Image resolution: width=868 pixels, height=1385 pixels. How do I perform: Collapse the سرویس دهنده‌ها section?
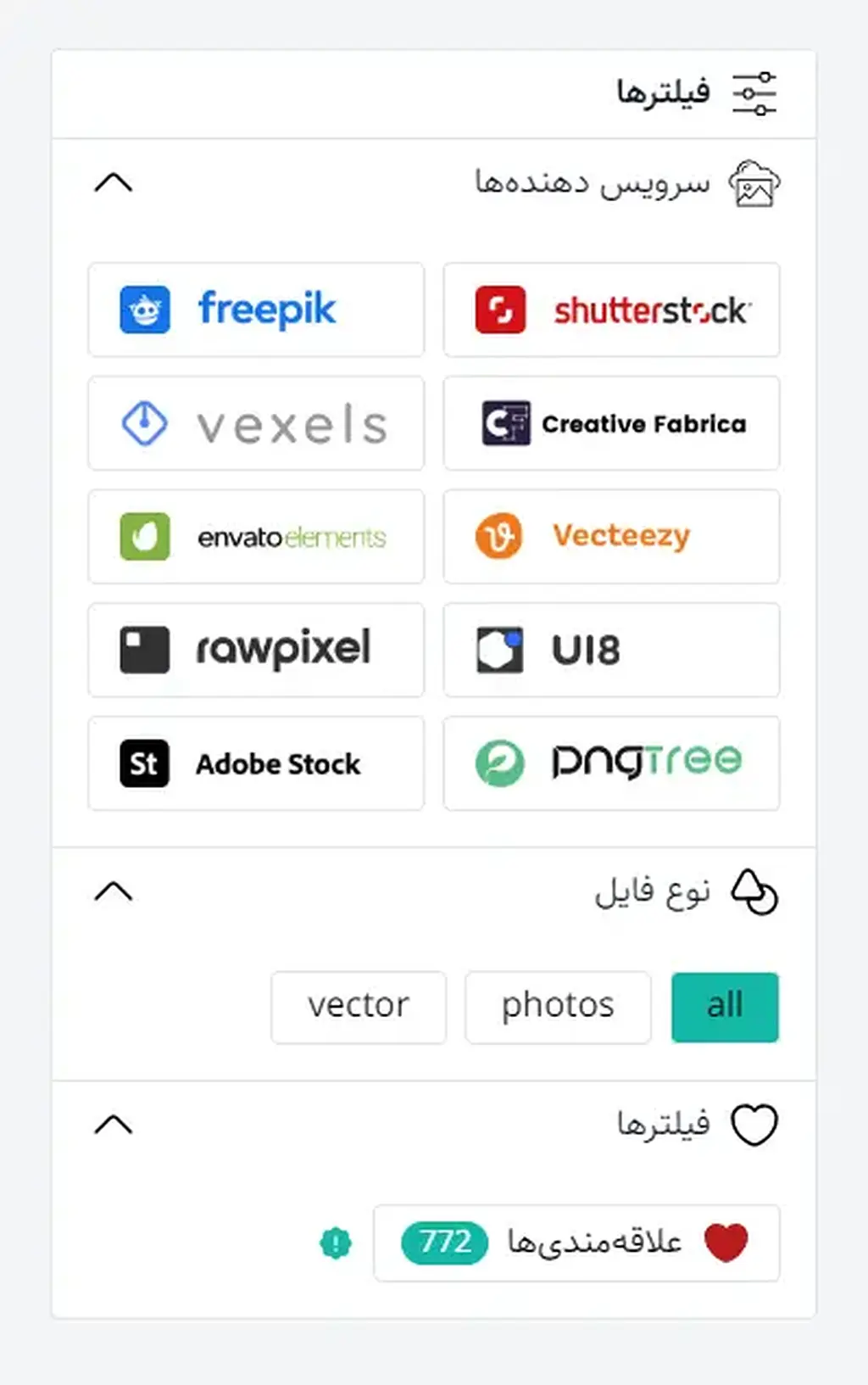(114, 182)
